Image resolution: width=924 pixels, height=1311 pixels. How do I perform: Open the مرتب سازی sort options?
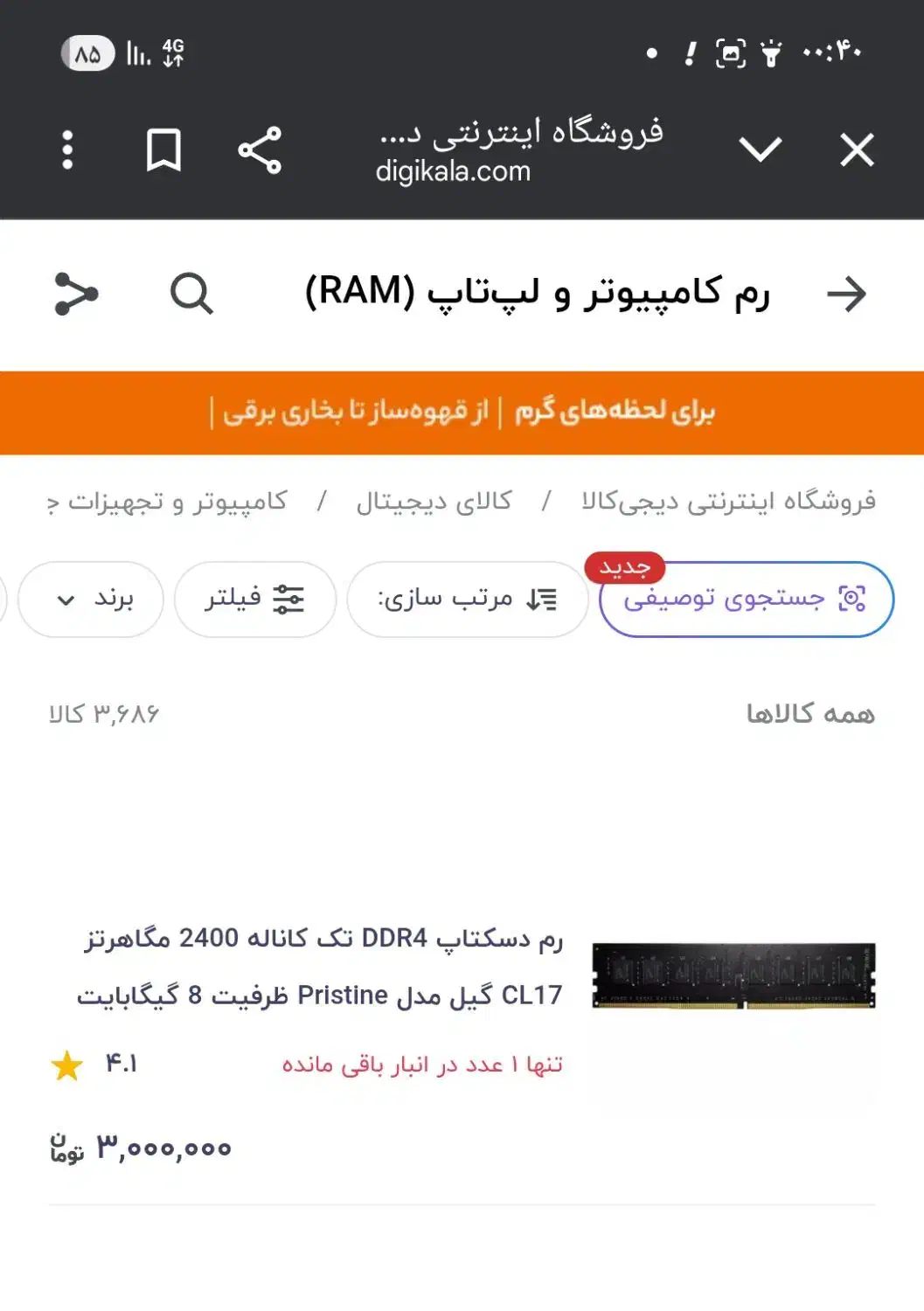click(x=468, y=600)
